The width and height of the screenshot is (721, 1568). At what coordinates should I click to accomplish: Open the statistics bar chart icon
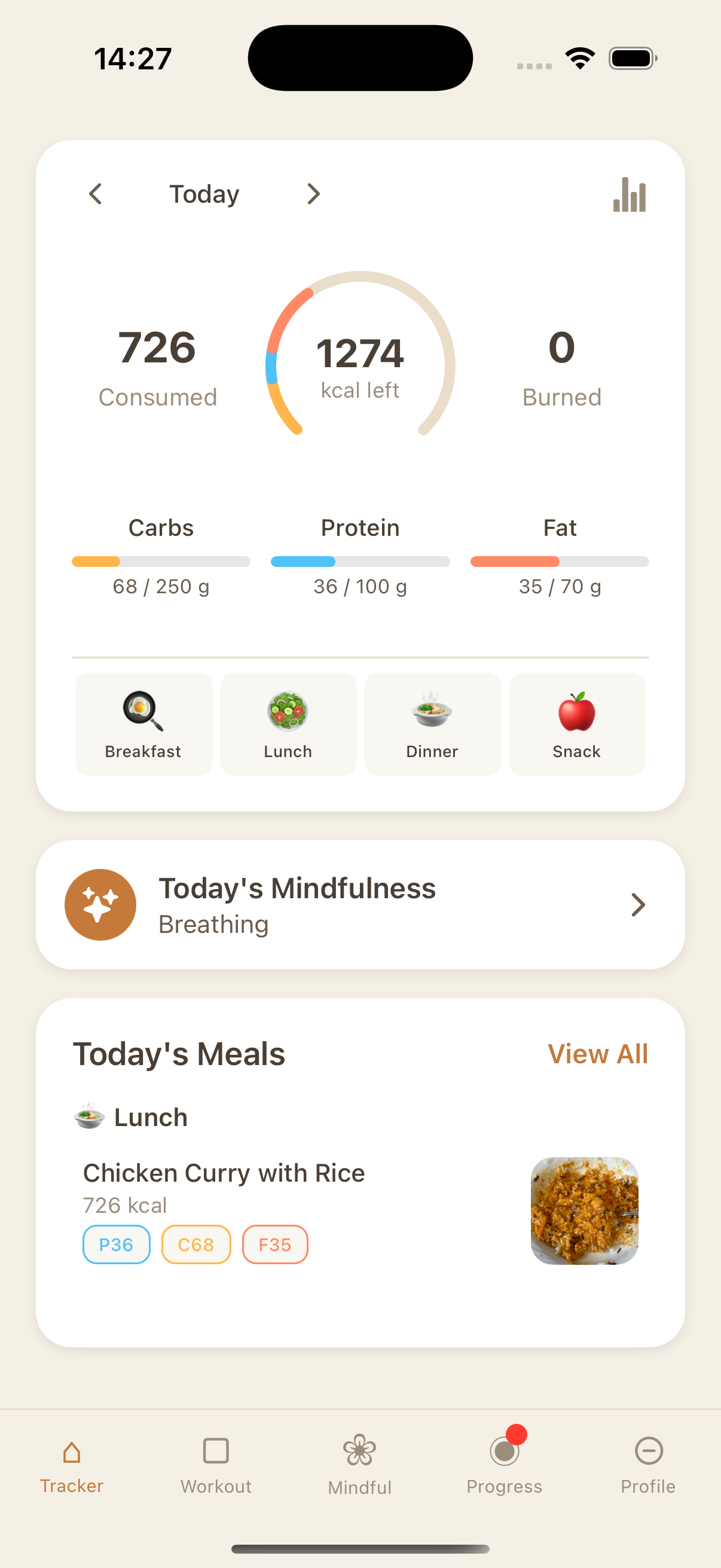coord(629,194)
